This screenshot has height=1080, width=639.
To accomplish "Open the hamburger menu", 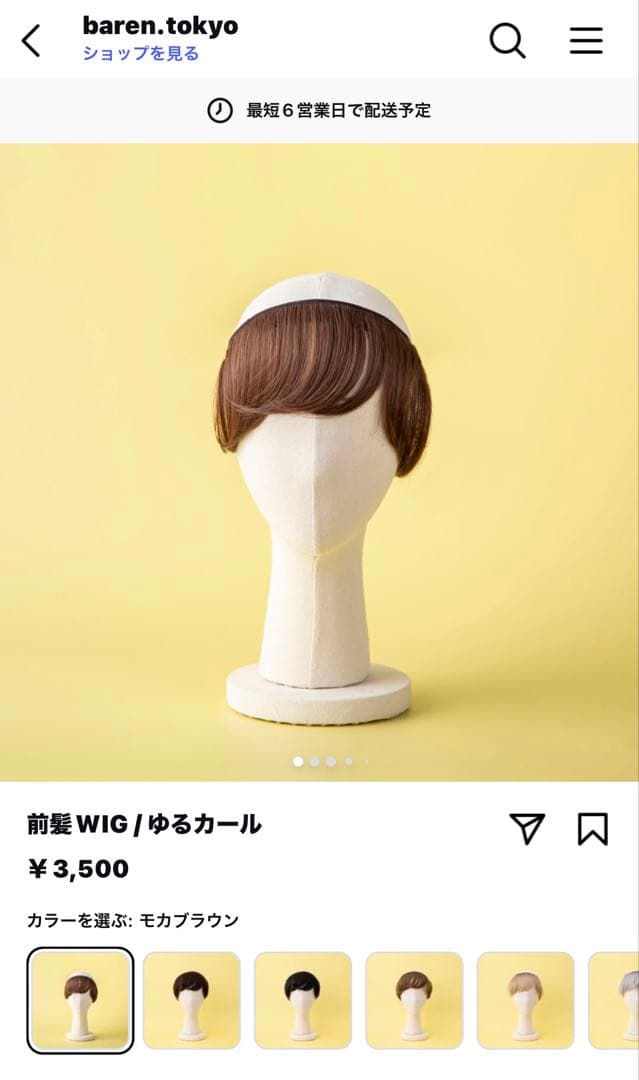I will (x=586, y=41).
